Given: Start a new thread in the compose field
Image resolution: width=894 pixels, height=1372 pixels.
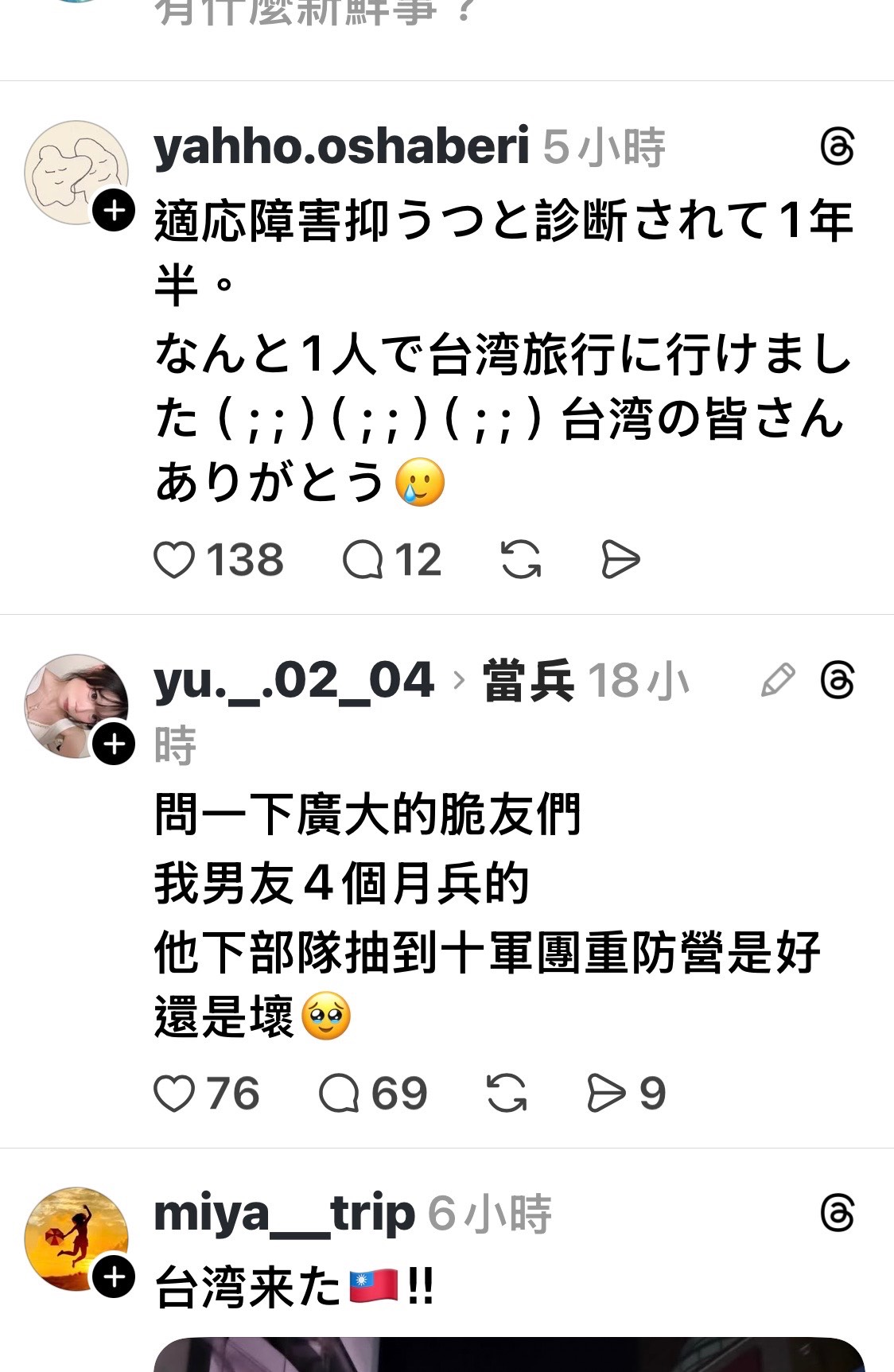Looking at the screenshot, I should pos(318,12).
